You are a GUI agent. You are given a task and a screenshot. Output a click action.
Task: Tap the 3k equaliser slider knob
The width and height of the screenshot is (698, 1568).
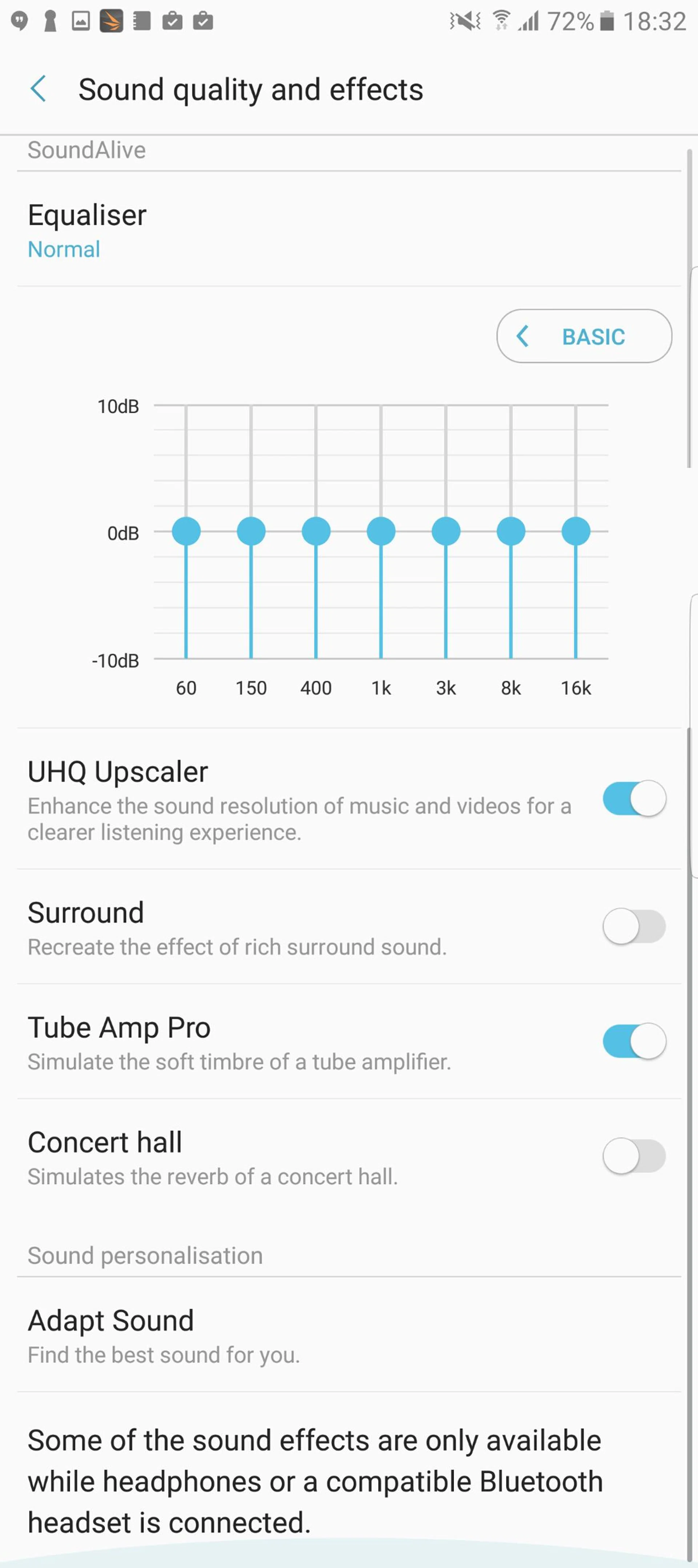446,531
